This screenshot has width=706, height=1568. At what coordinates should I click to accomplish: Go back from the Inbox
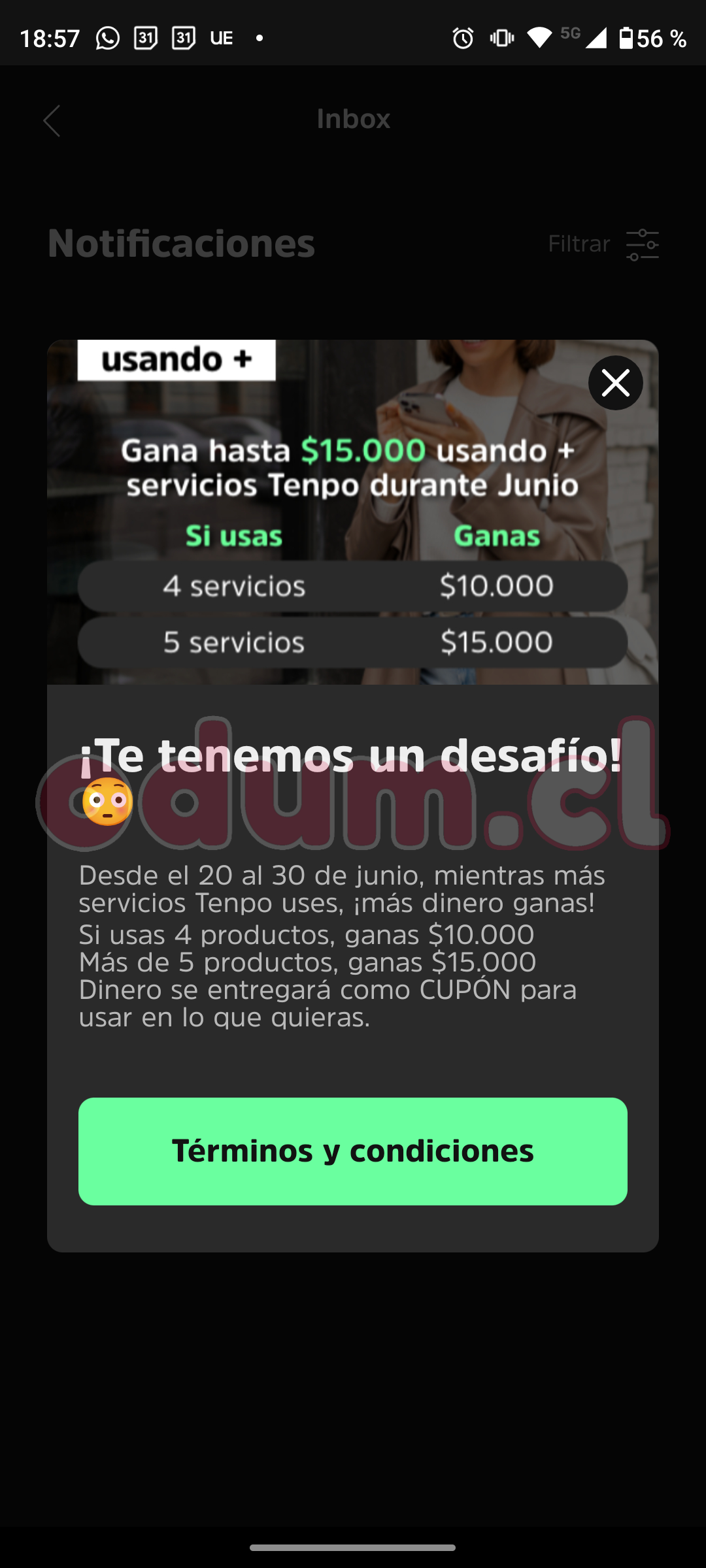click(52, 121)
